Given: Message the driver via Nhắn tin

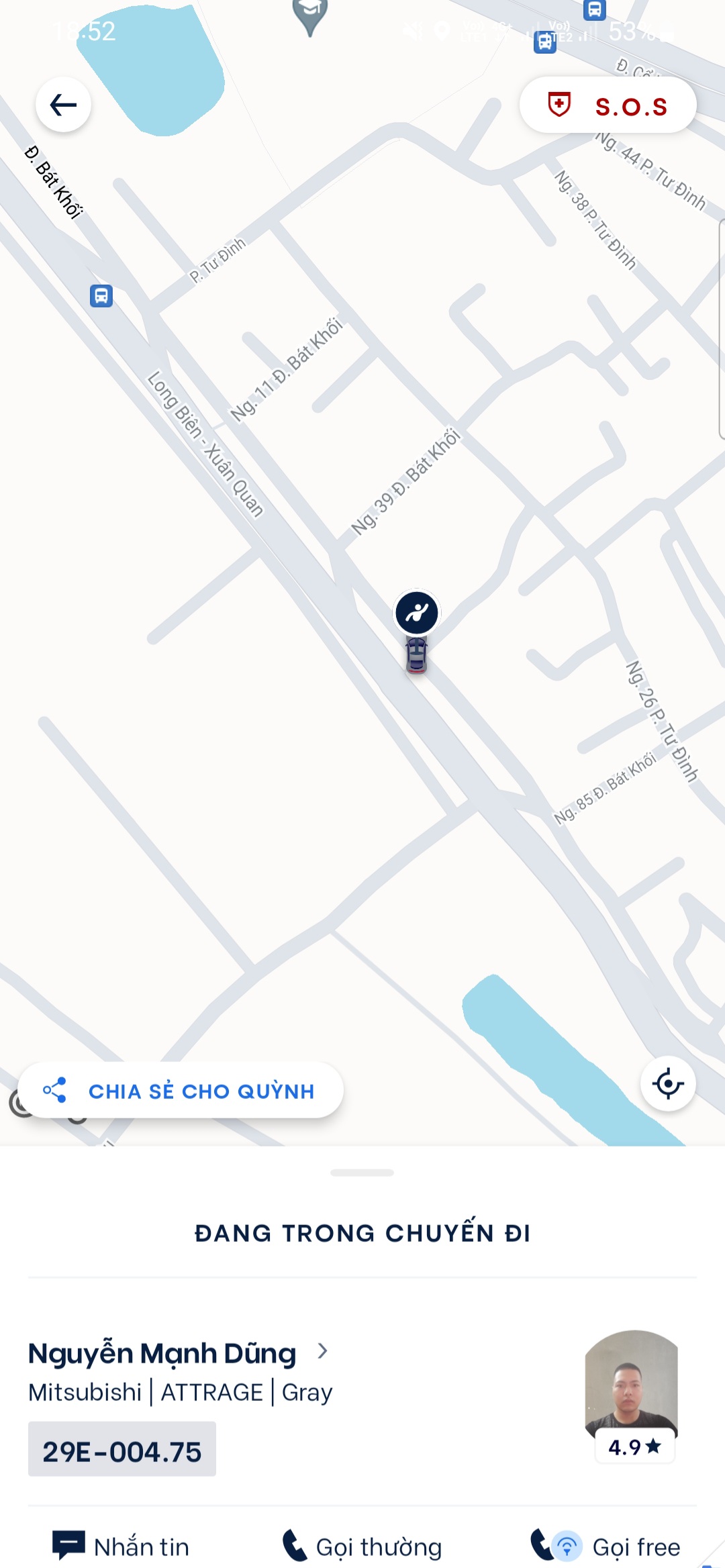Looking at the screenshot, I should pyautogui.click(x=122, y=1547).
